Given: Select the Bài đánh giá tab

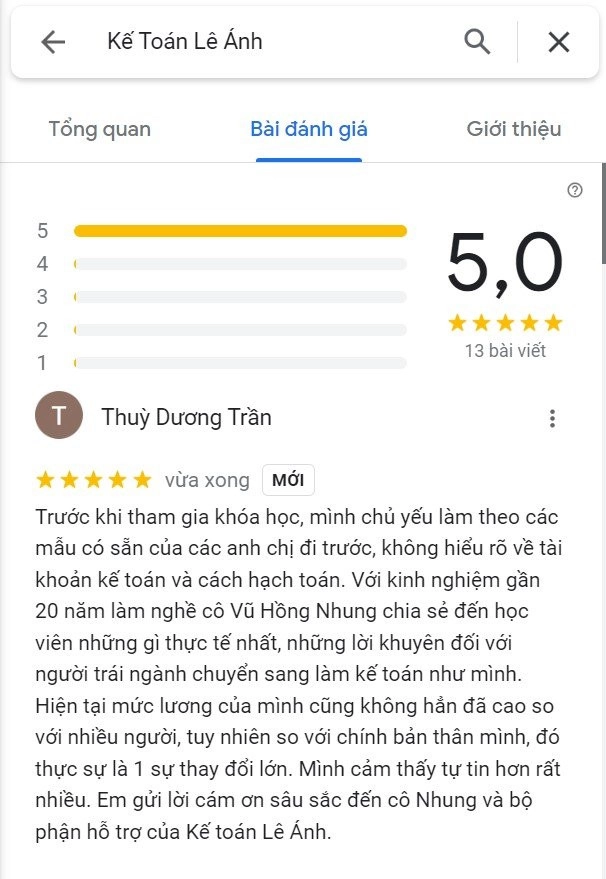Looking at the screenshot, I should click(x=309, y=129).
